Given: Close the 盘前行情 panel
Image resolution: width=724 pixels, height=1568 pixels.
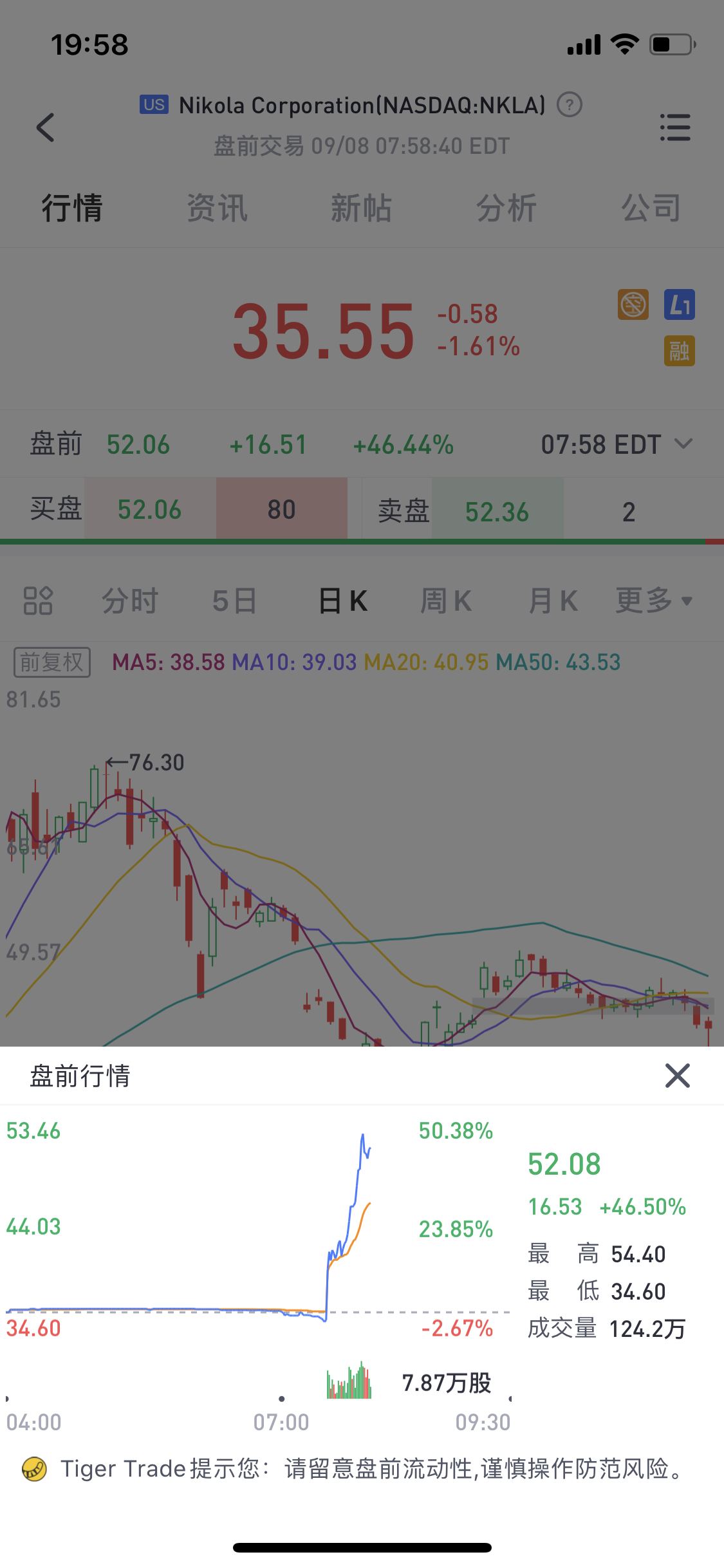Looking at the screenshot, I should pyautogui.click(x=677, y=1076).
